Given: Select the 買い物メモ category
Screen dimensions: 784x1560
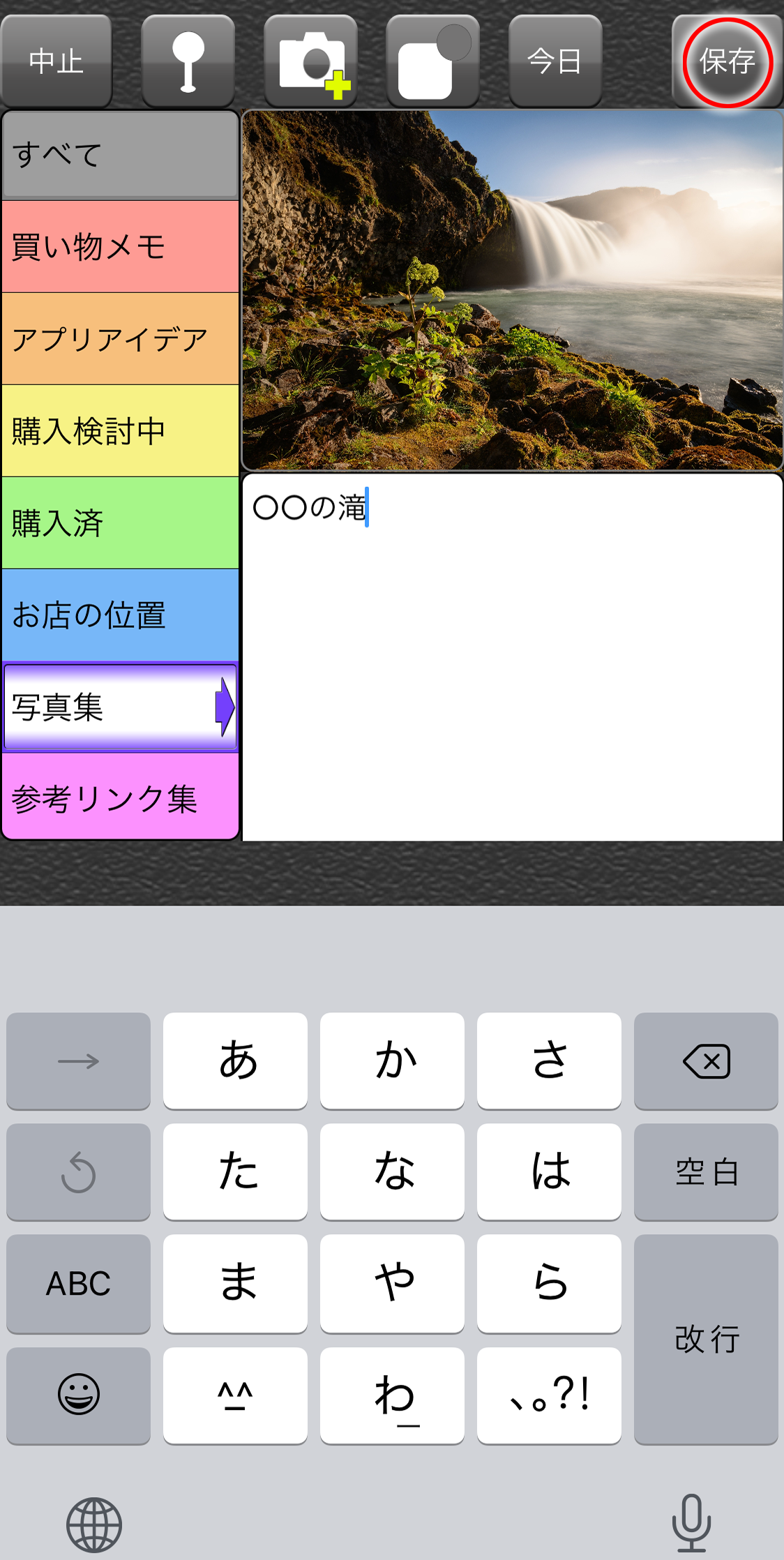Looking at the screenshot, I should (120, 247).
